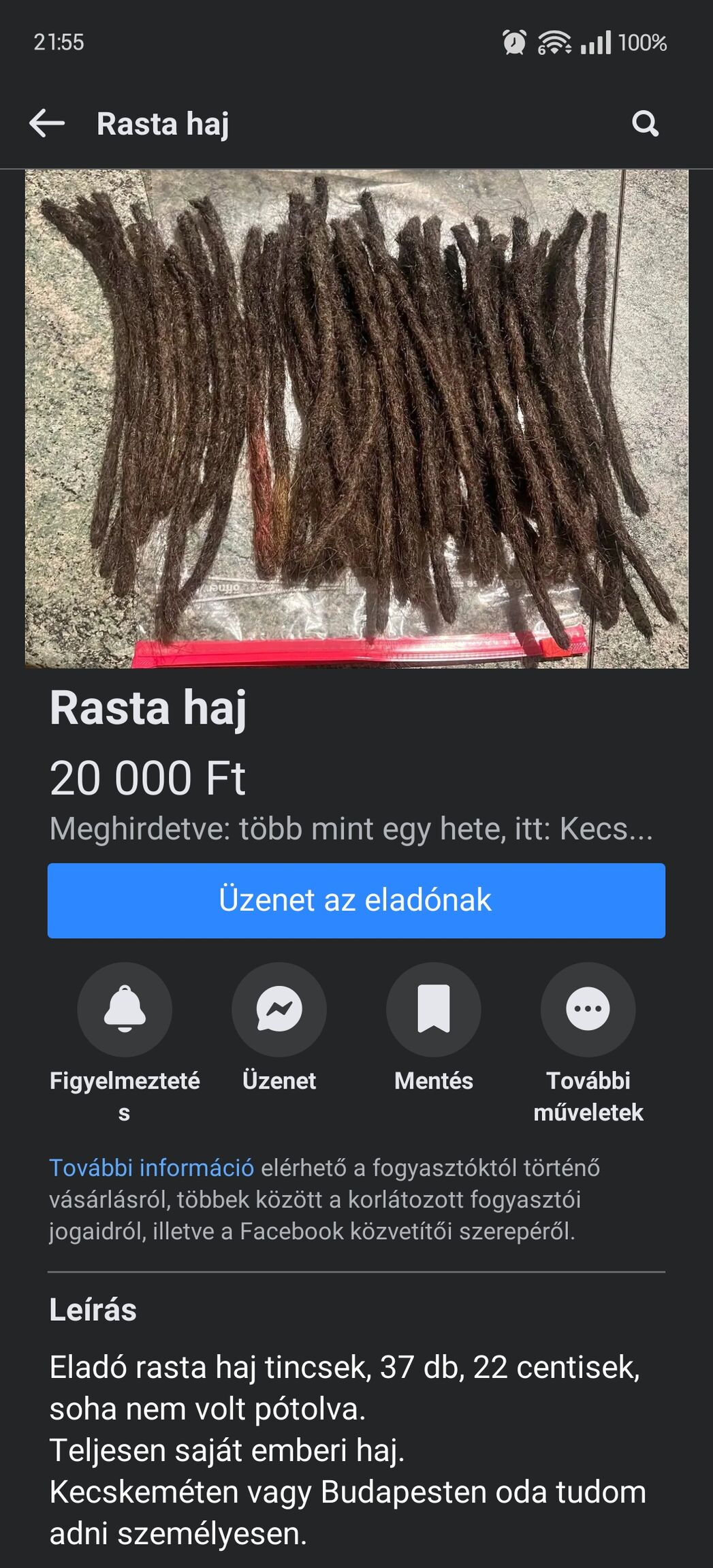Screen dimensions: 713x1568
Task: Open search from the top bar
Action: tap(645, 123)
